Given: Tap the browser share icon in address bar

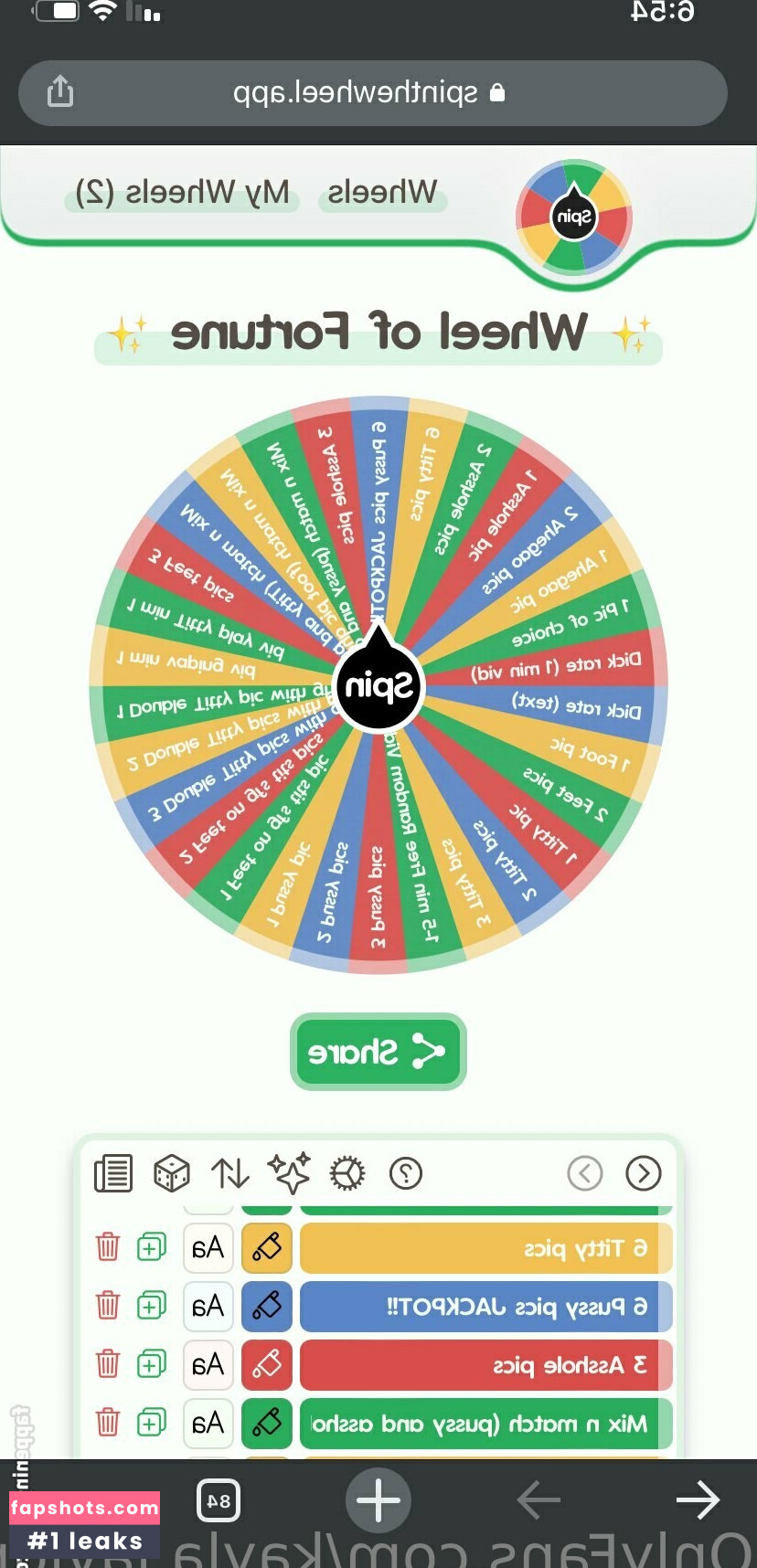Looking at the screenshot, I should pos(60,91).
